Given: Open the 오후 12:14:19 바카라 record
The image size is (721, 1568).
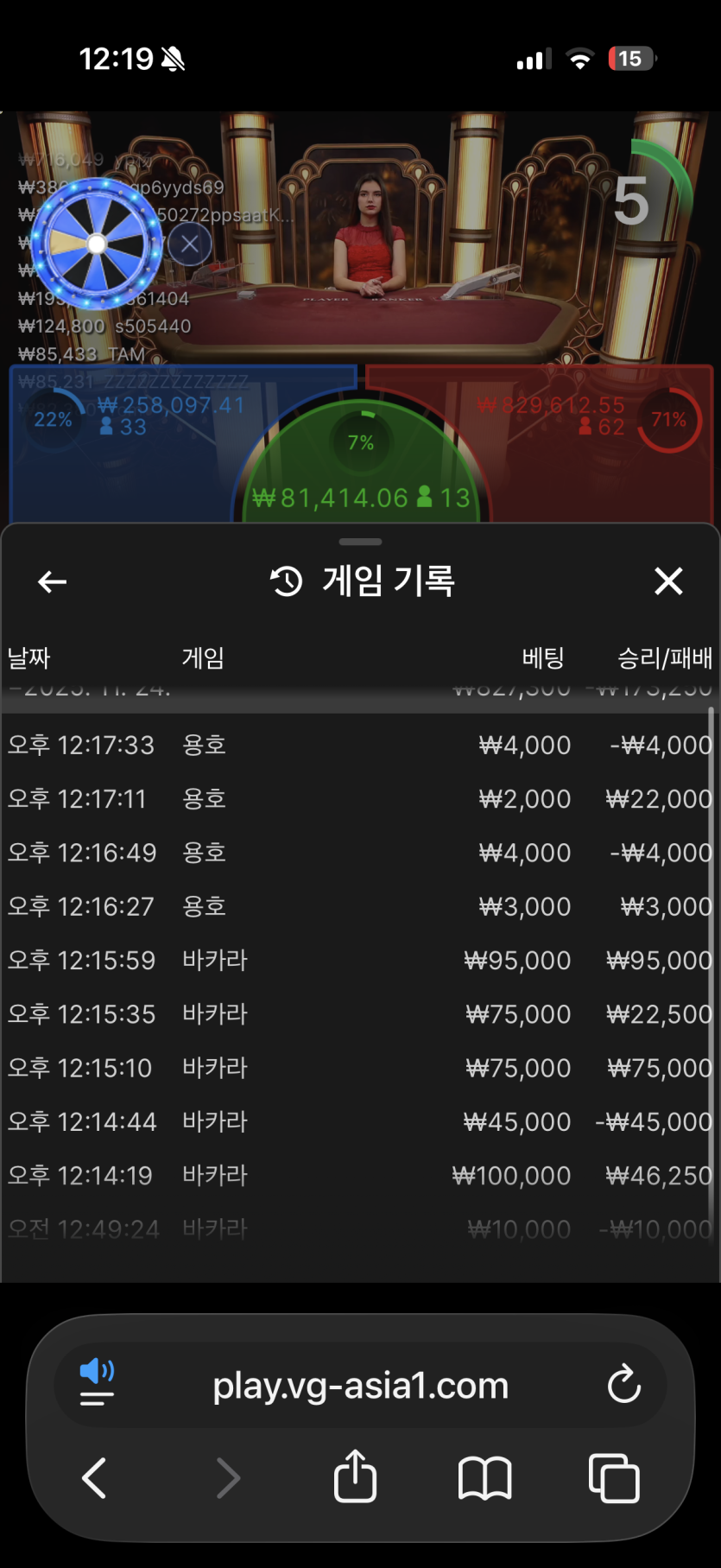Looking at the screenshot, I should coord(358,1175).
